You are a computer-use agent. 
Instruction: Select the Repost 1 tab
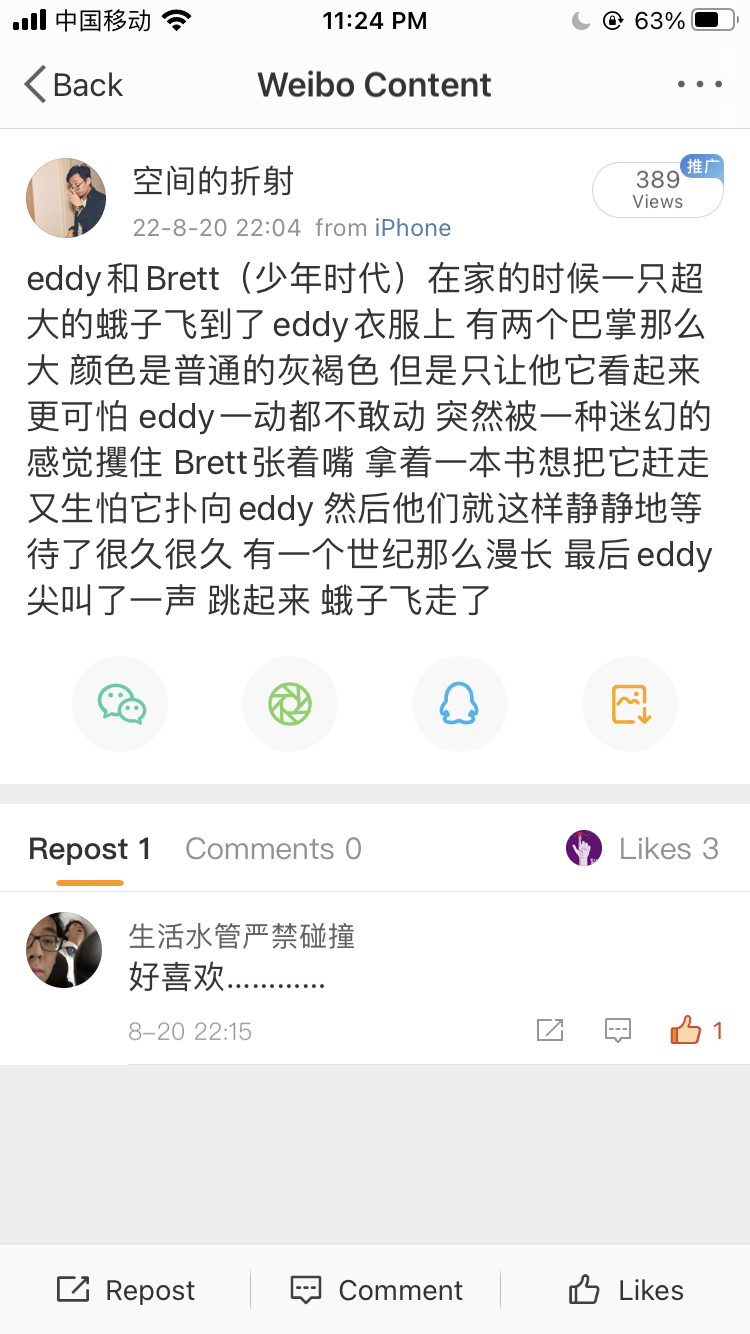pyautogui.click(x=90, y=849)
